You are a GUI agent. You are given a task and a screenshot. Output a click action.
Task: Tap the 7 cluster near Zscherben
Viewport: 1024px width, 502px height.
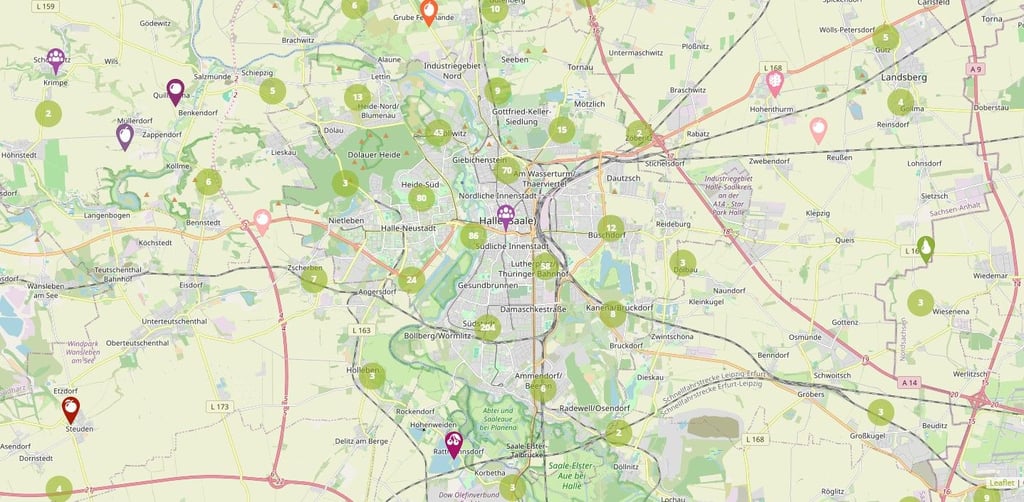point(313,279)
